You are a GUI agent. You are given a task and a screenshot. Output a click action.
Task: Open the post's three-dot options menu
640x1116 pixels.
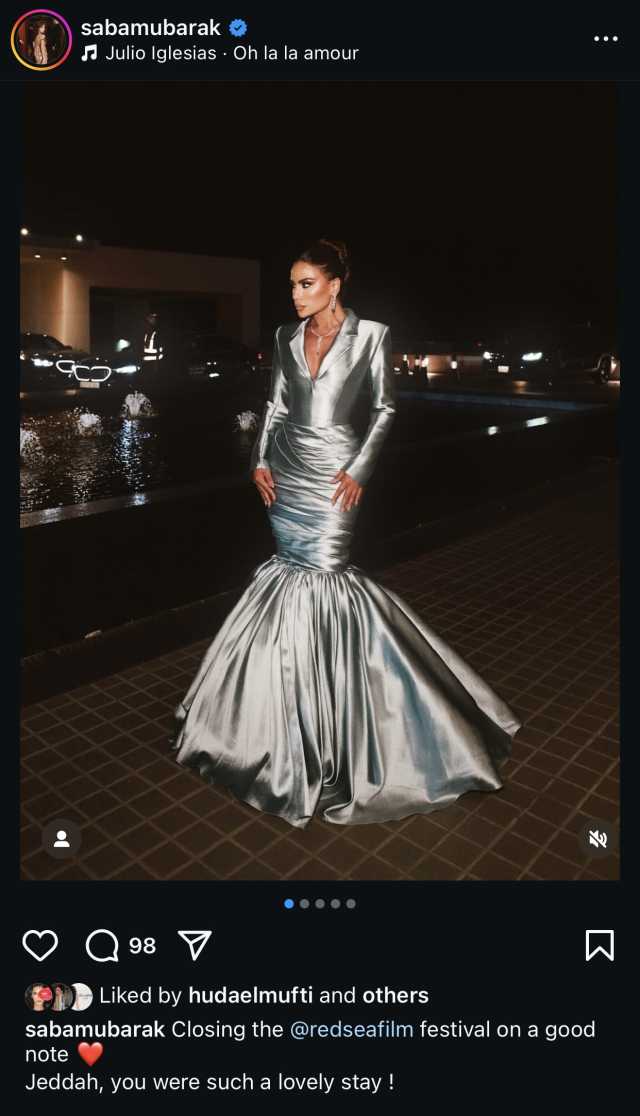point(606,39)
